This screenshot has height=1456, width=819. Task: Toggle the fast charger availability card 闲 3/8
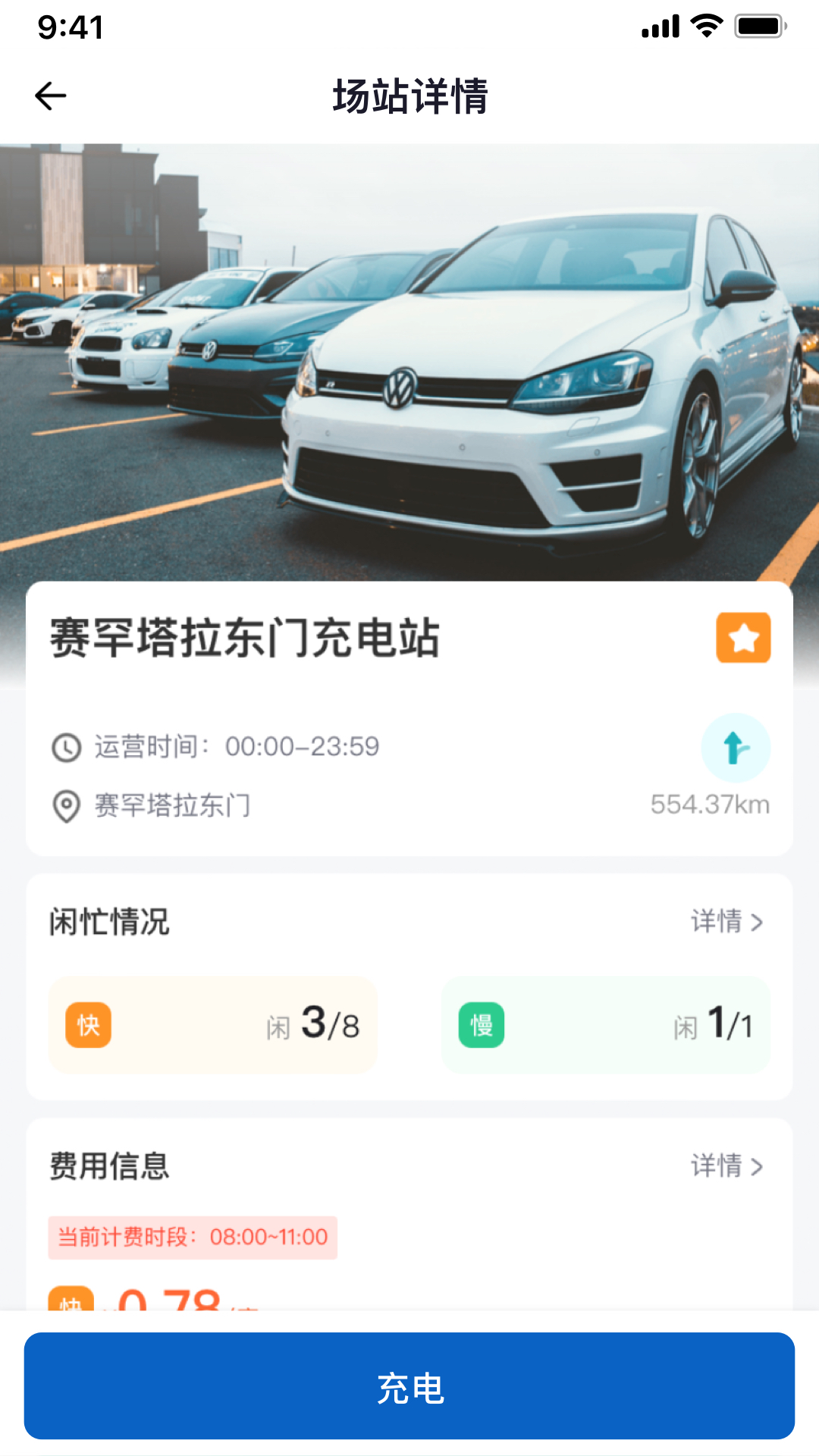(x=212, y=1024)
